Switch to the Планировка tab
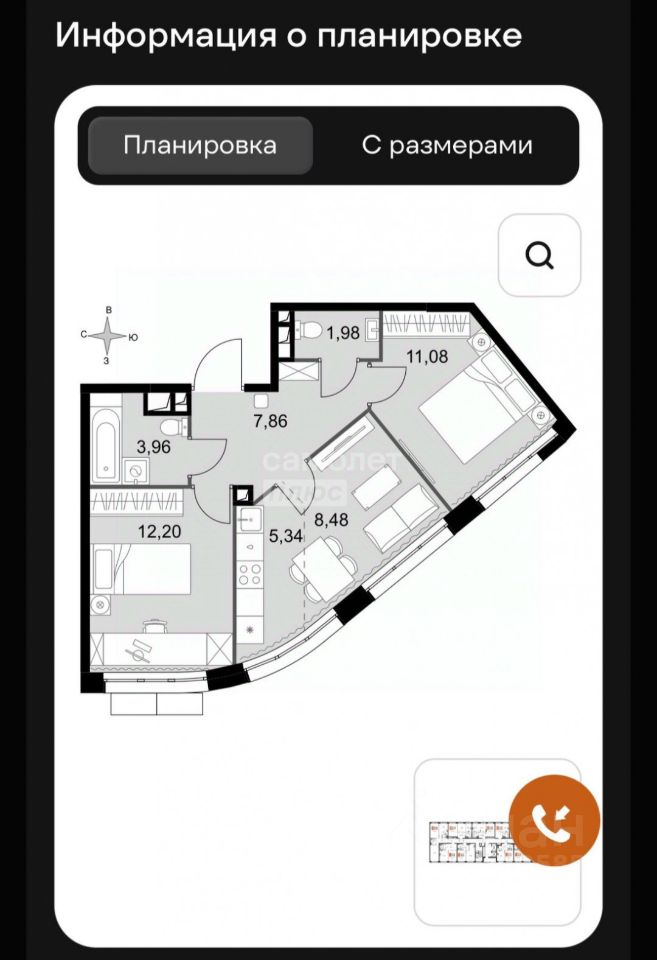 200,145
